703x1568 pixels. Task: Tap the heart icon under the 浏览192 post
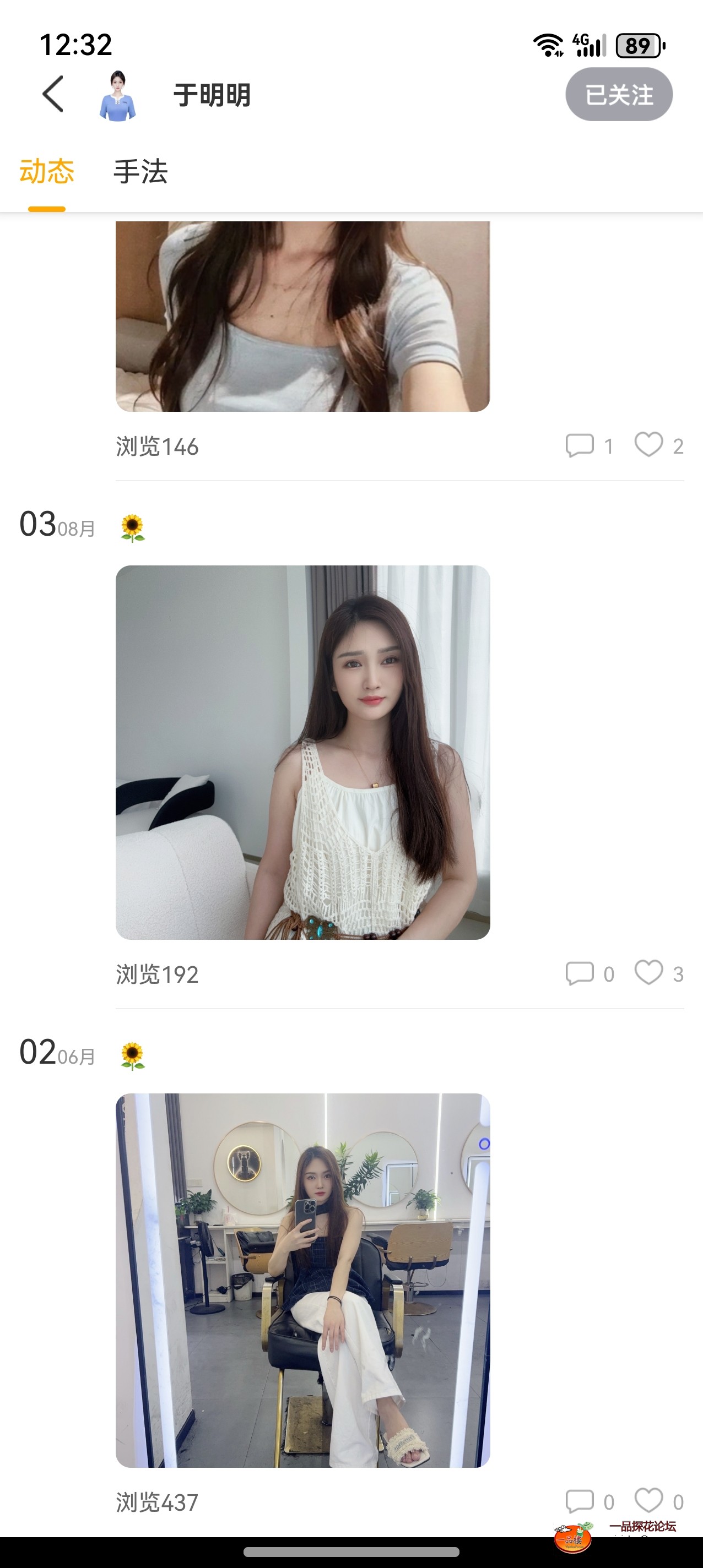point(650,973)
